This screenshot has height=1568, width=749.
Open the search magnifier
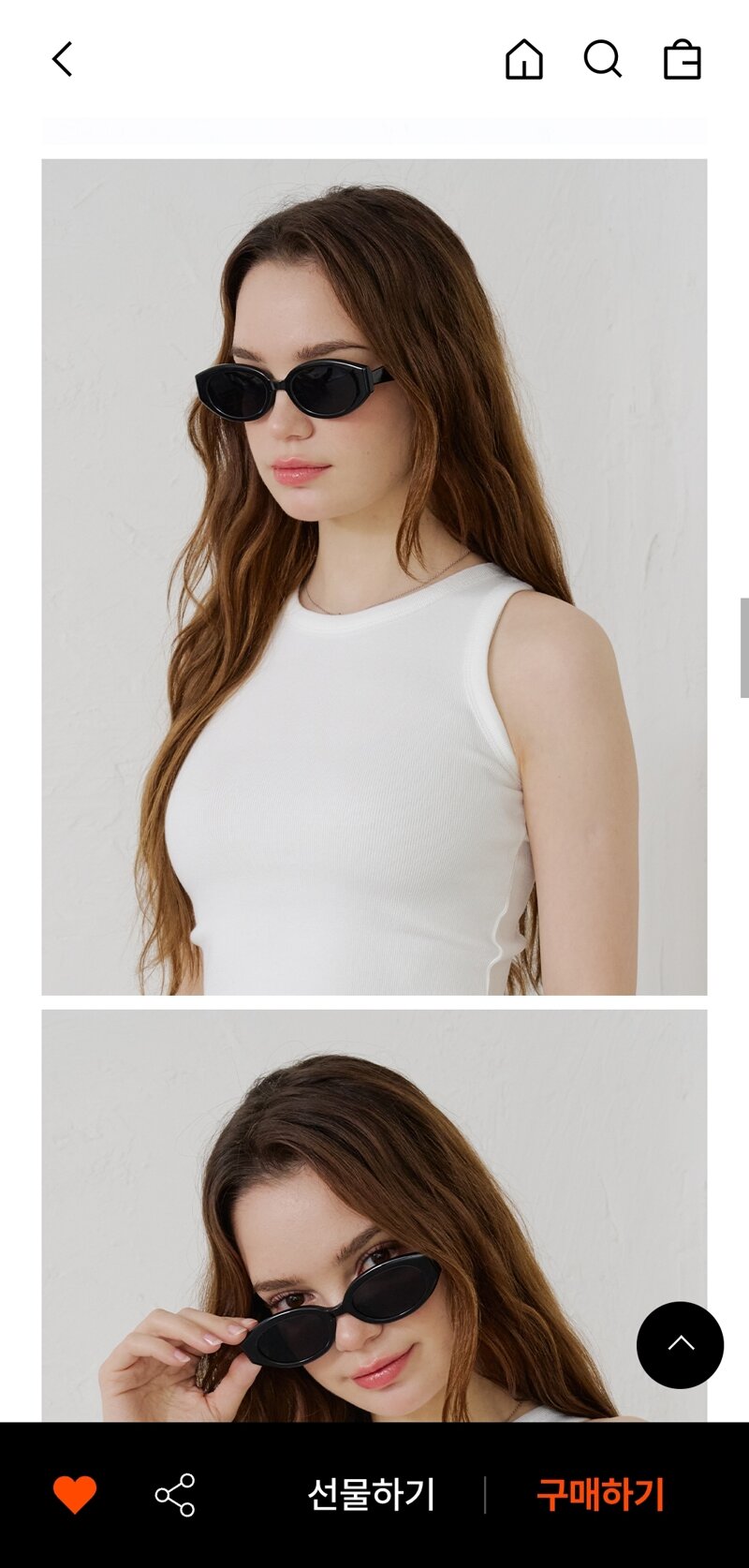(x=603, y=59)
